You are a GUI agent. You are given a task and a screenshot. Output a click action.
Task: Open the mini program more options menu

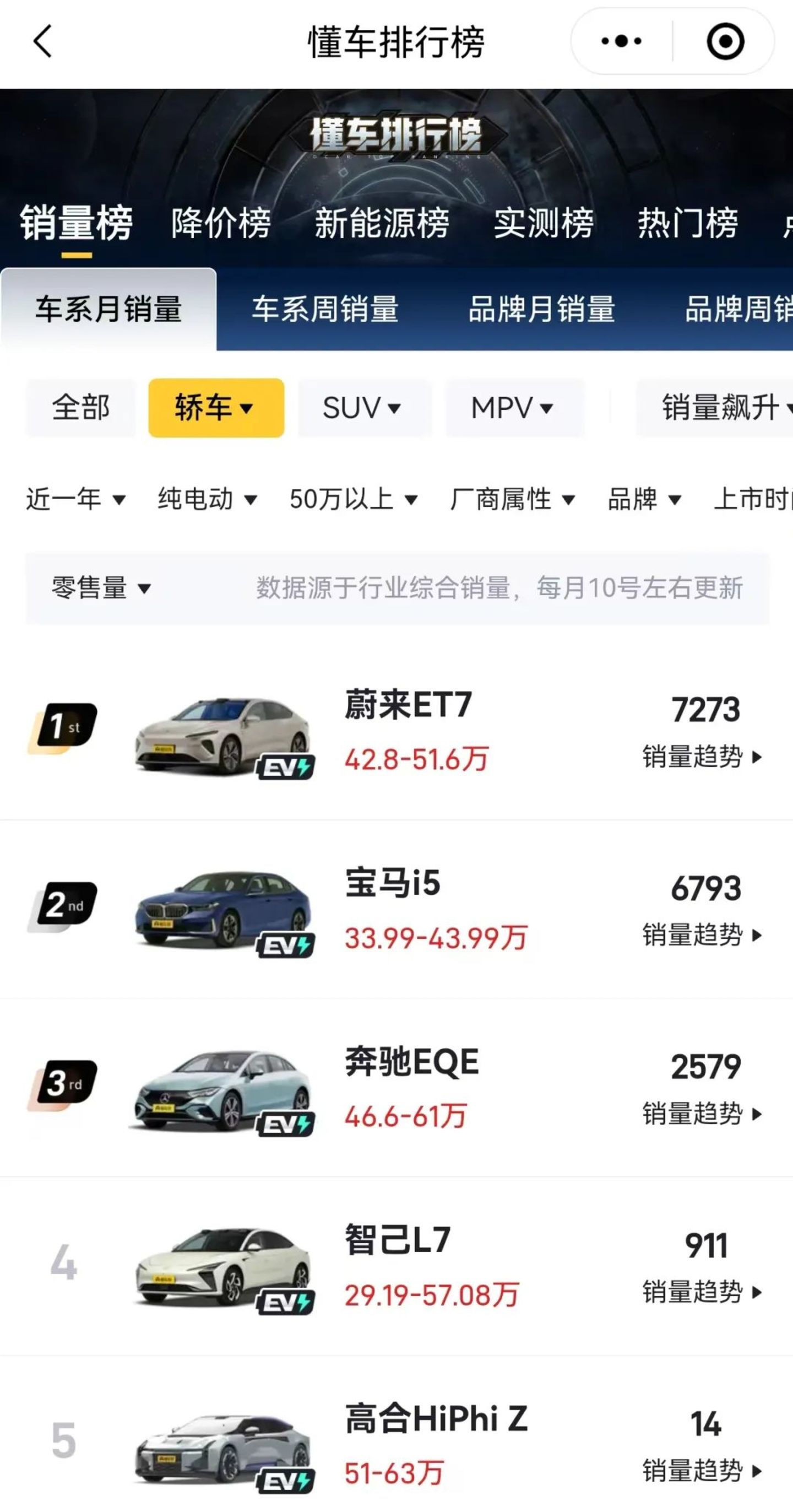(622, 41)
